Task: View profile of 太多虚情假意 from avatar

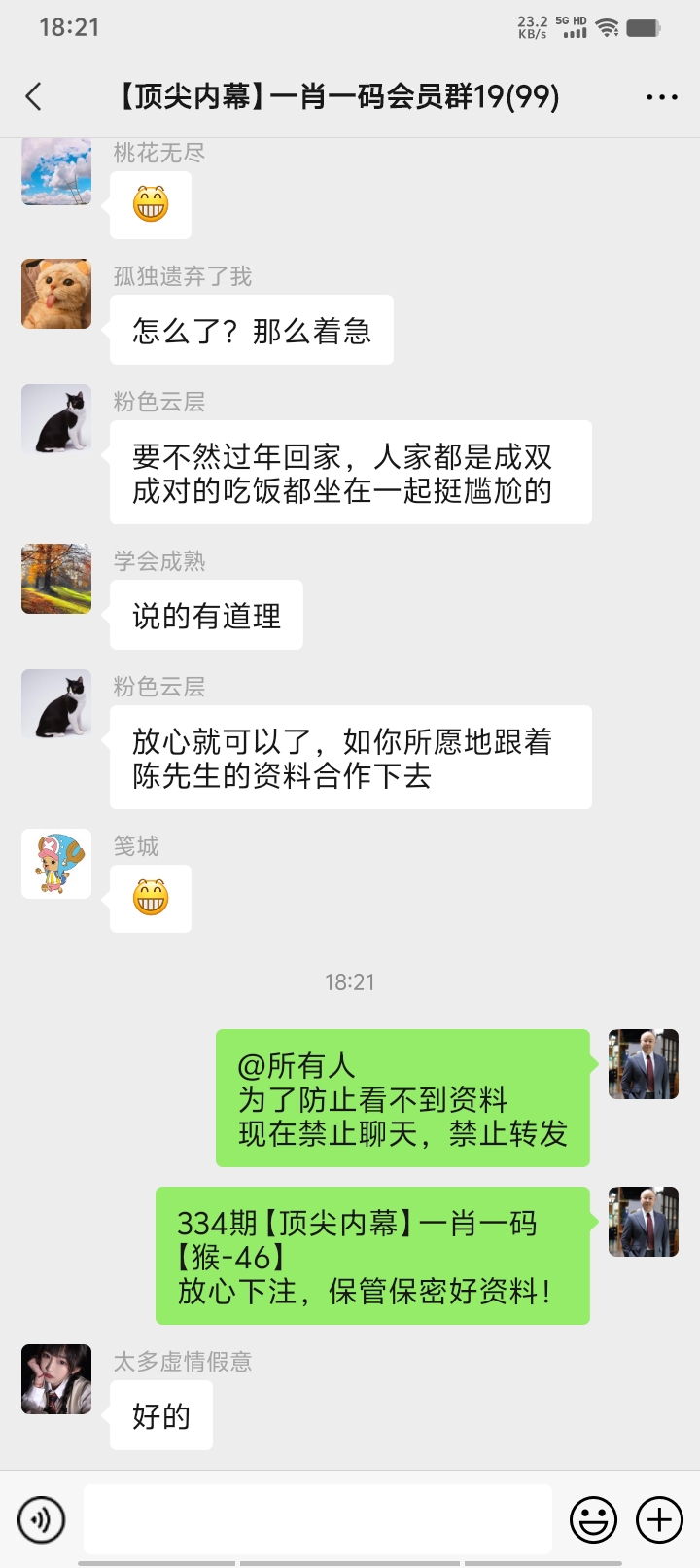Action: click(56, 1379)
